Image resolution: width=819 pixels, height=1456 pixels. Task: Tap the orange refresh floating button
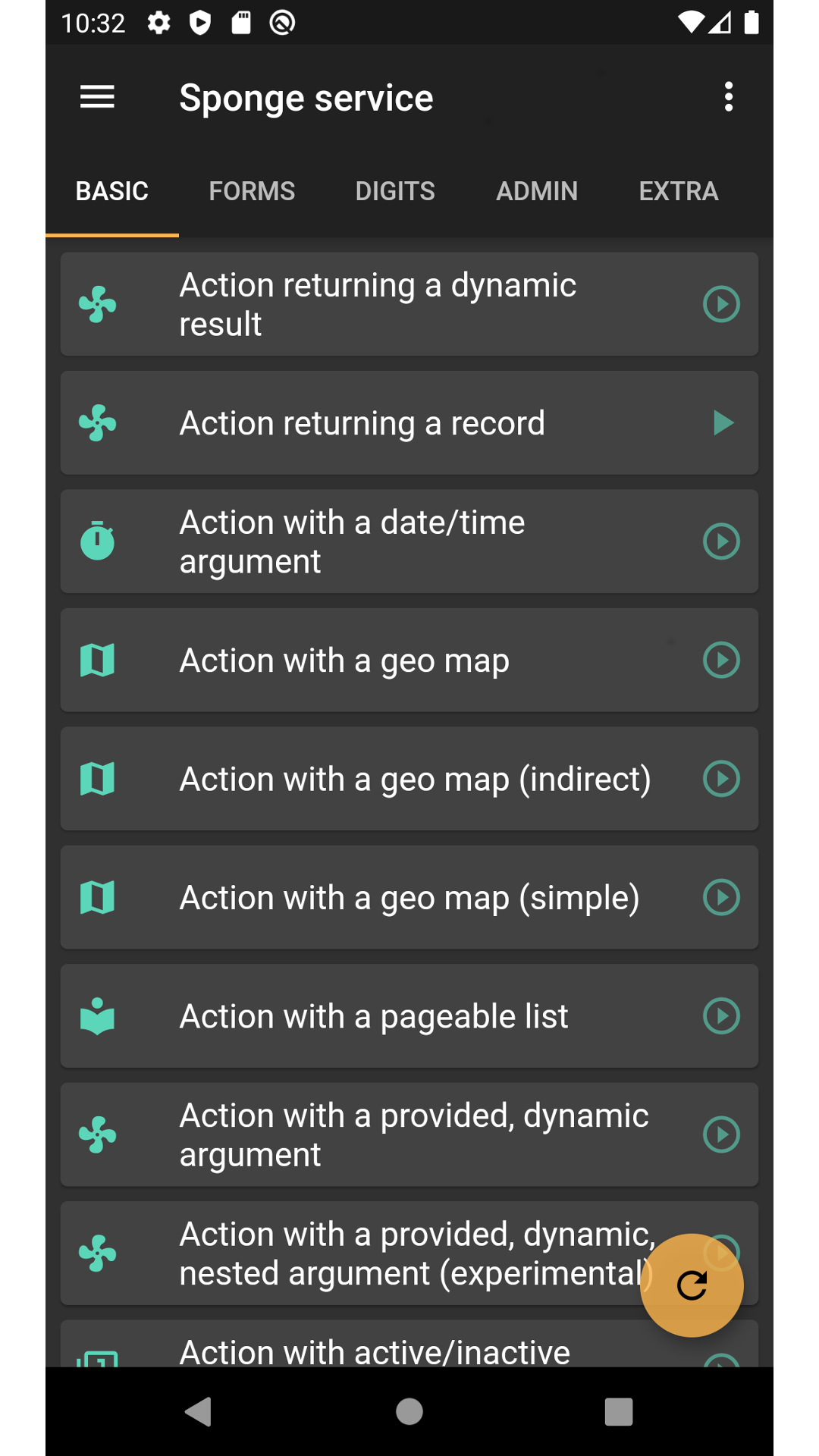click(x=692, y=1285)
